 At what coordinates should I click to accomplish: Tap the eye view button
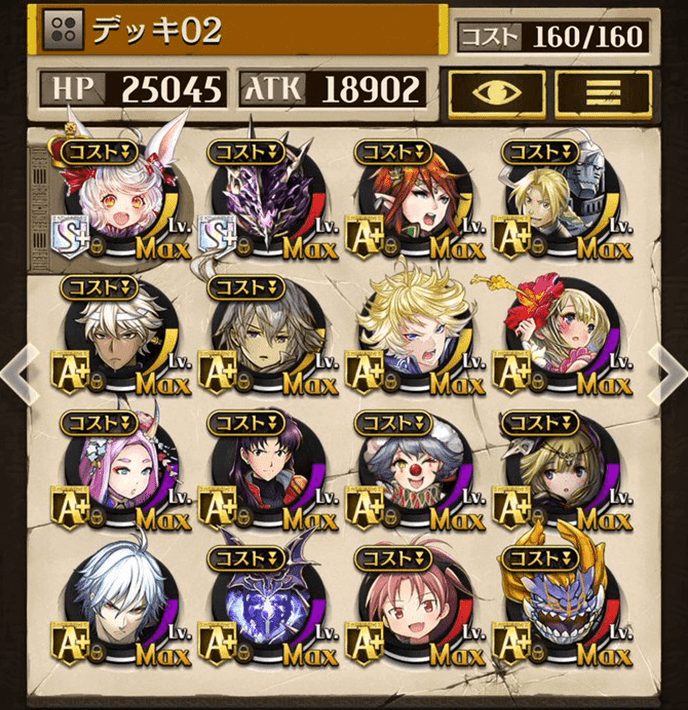pos(496,92)
